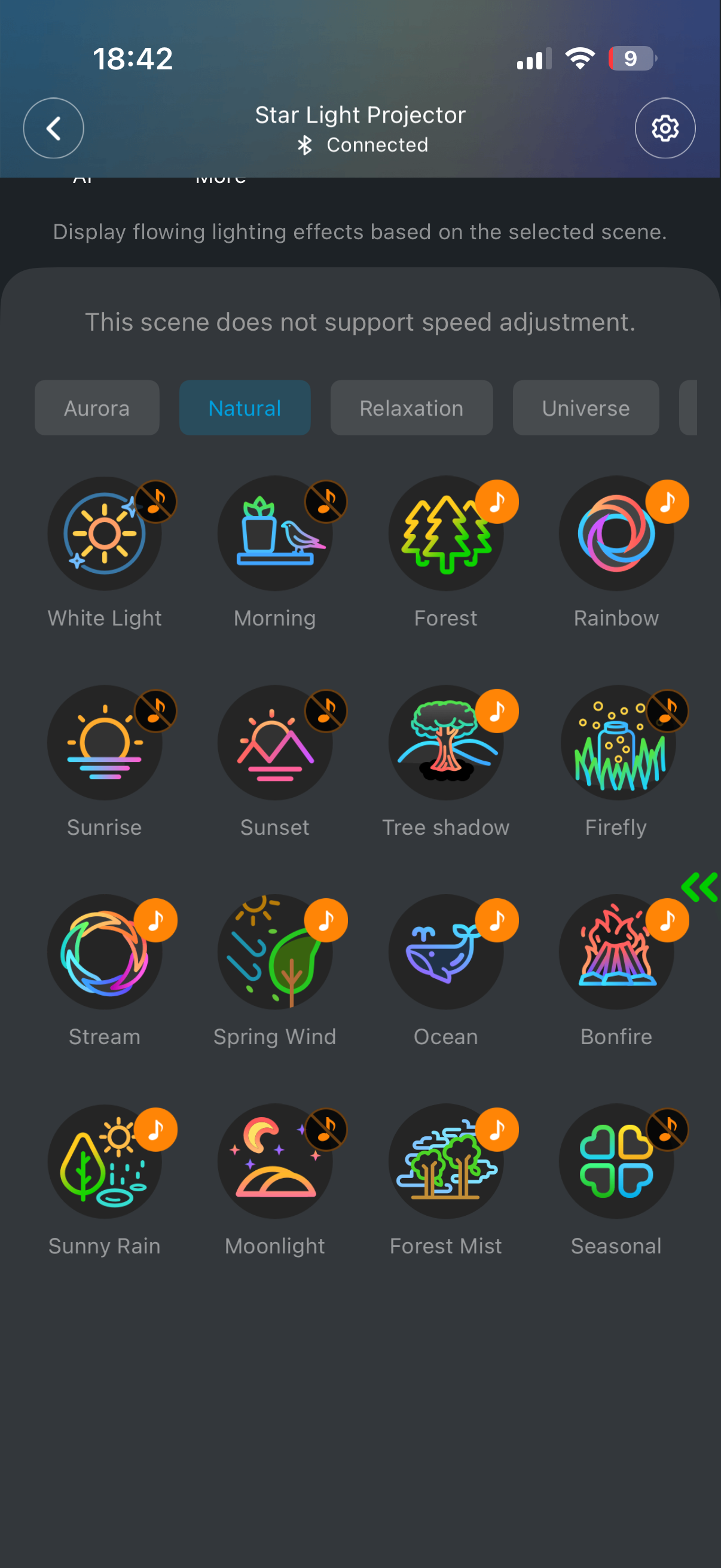
Task: Activate the Bonfire scene
Action: point(616,952)
